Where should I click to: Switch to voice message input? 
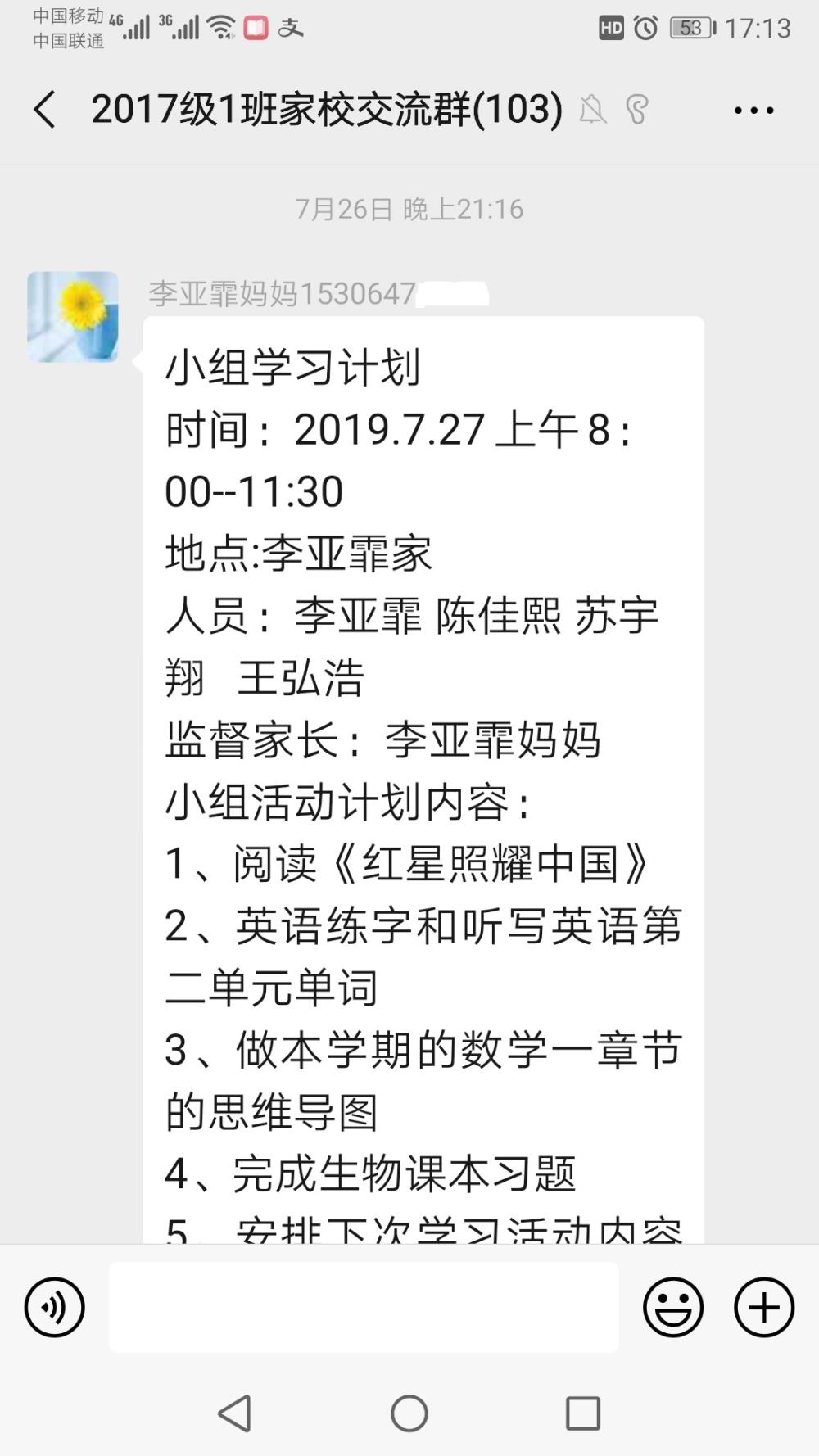[x=55, y=1307]
